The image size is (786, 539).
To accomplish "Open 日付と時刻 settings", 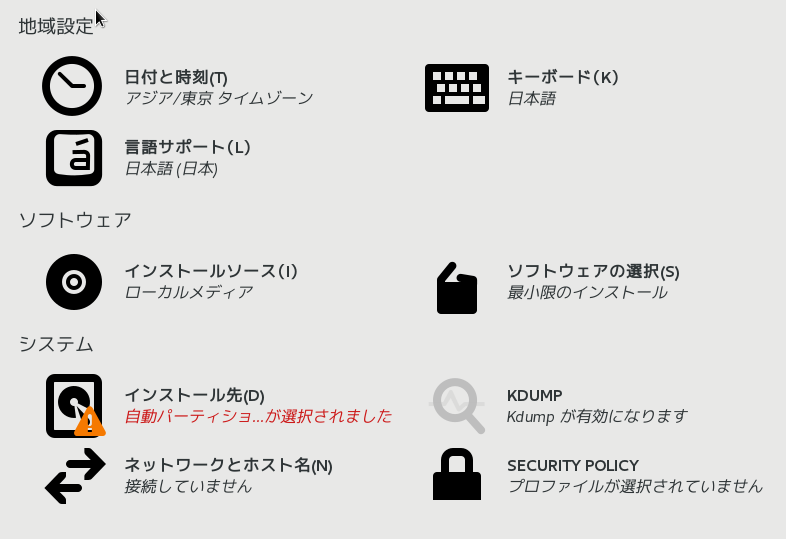I will click(175, 78).
